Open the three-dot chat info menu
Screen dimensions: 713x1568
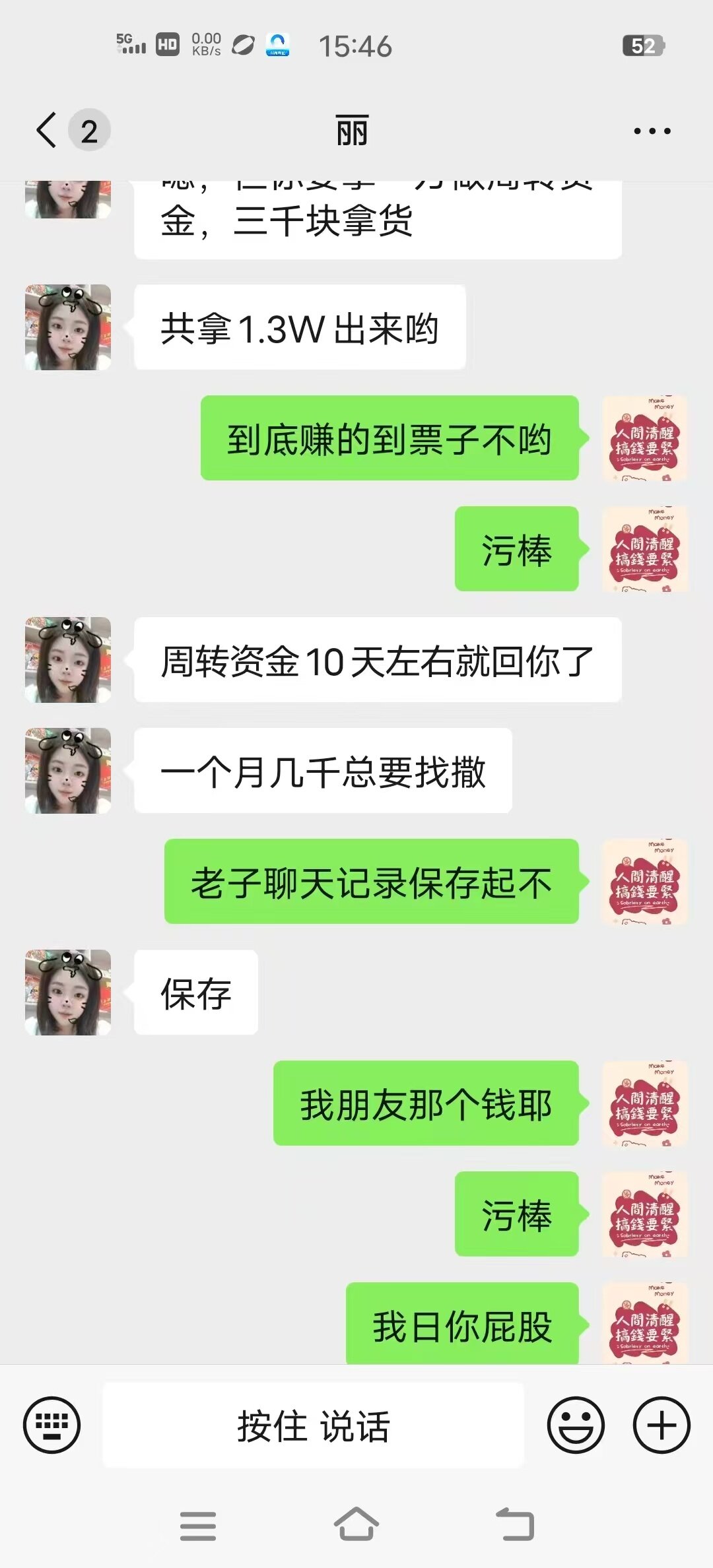click(652, 131)
